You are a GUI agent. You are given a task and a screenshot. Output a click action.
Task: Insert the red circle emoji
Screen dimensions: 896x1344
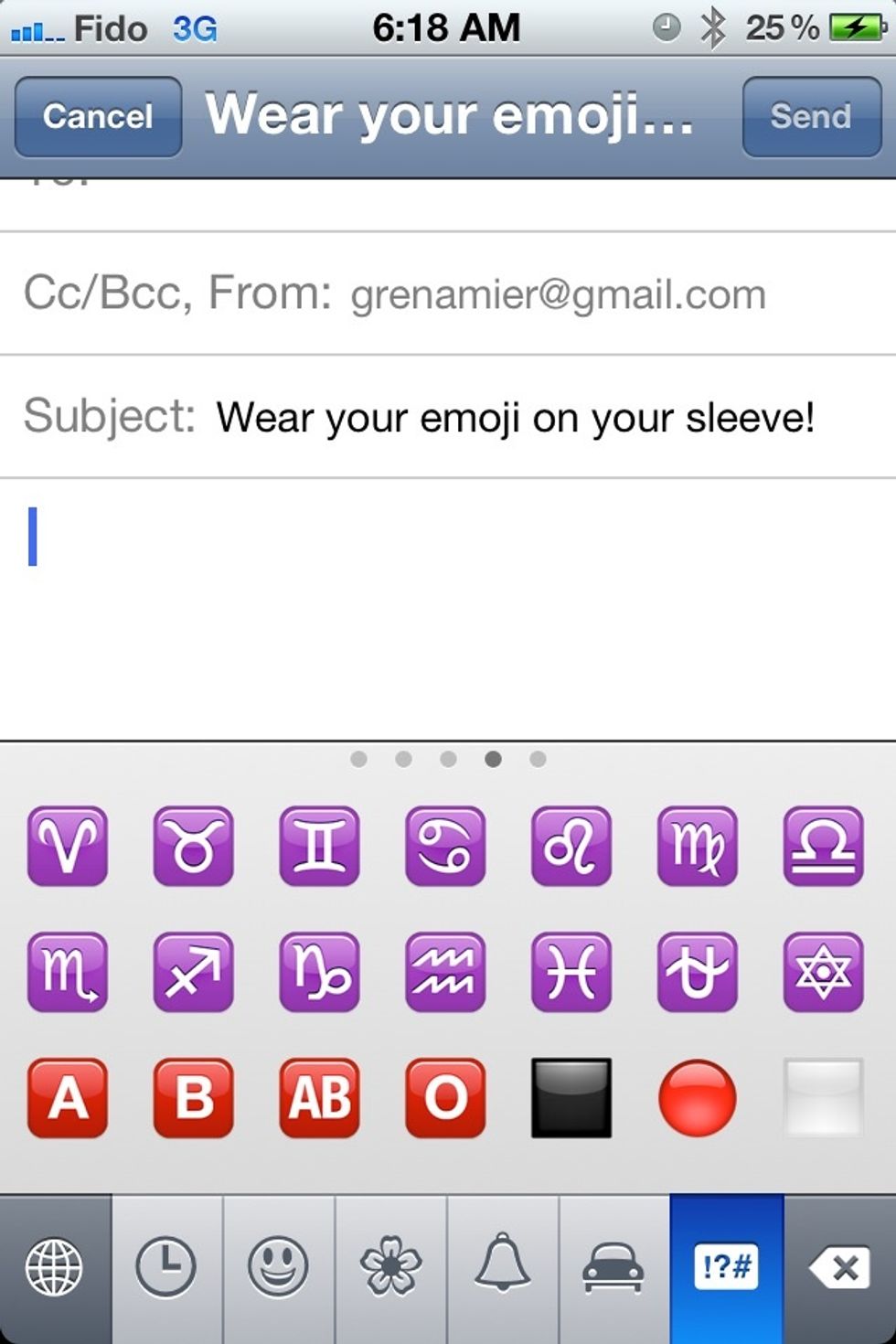[x=697, y=1097]
